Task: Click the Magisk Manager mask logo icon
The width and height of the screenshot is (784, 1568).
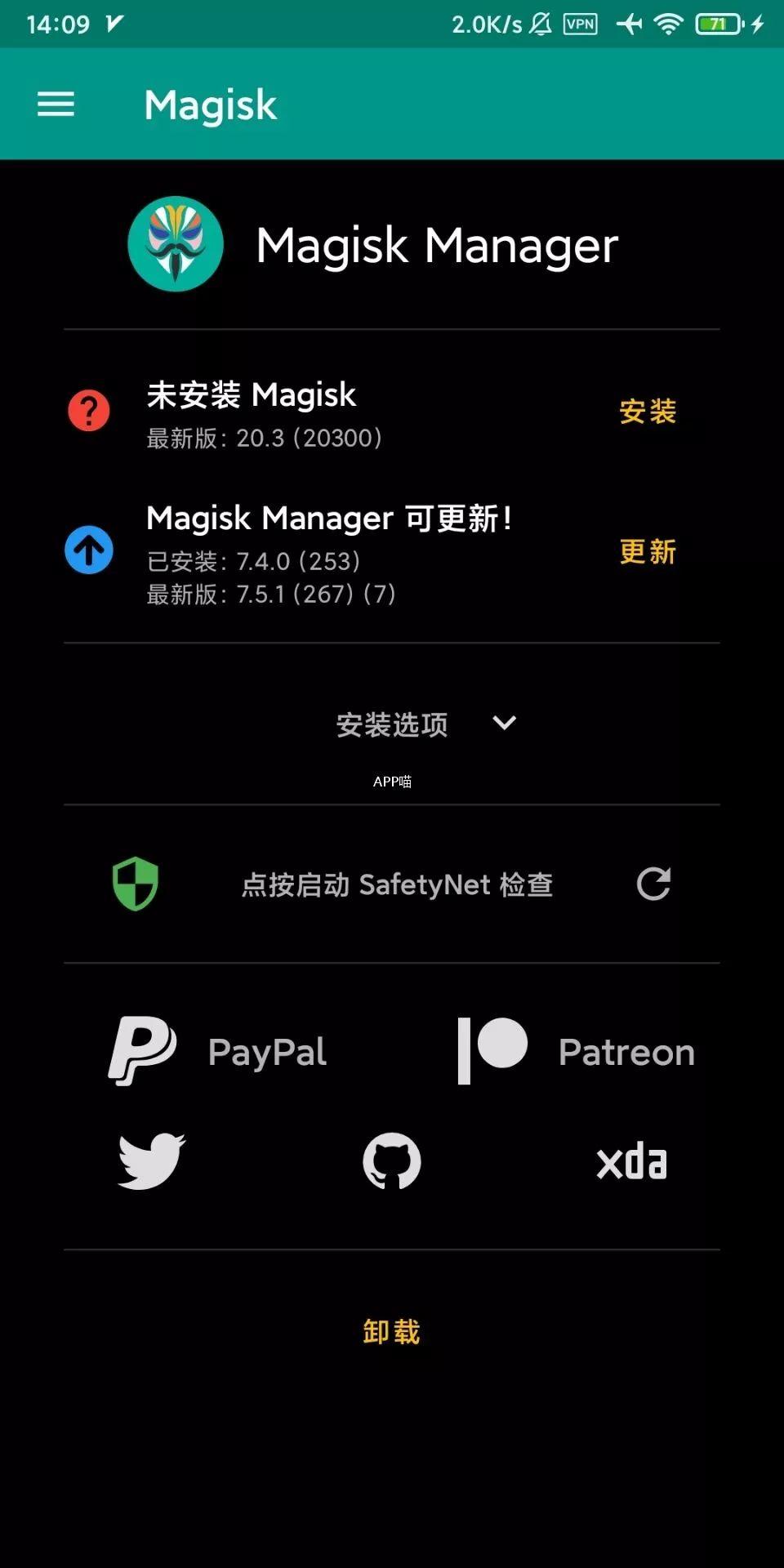Action: (176, 243)
